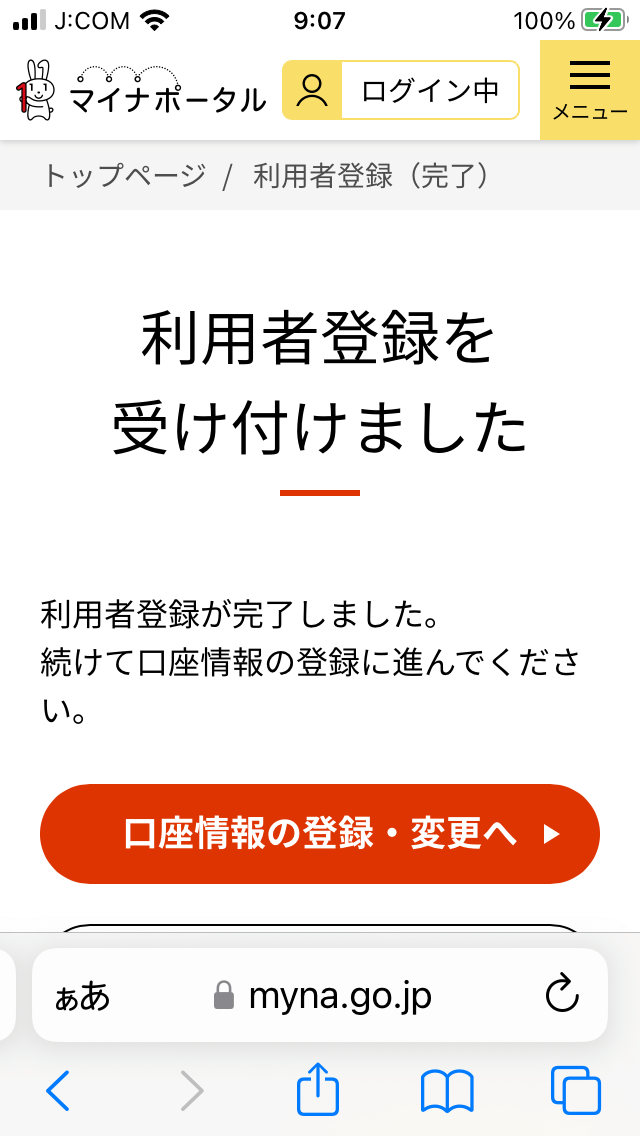
Task: Tap the myna.go.jp address field
Action: [x=320, y=995]
